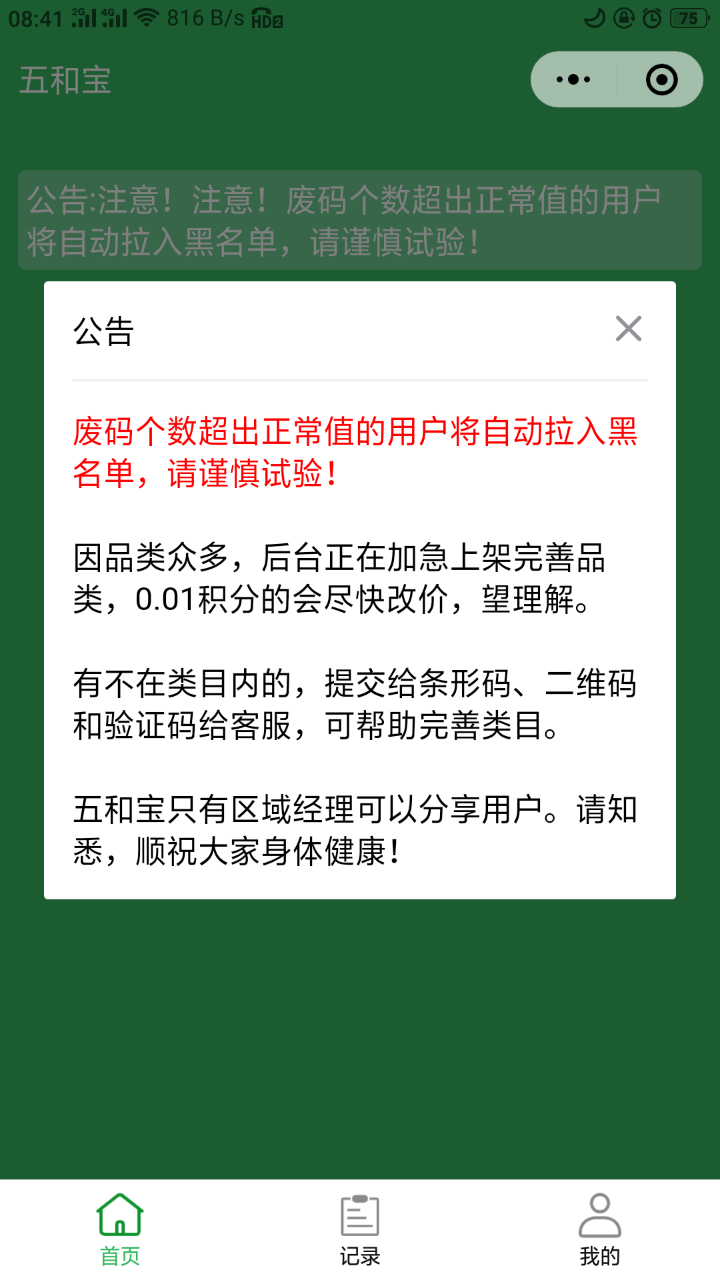Screen dimensions: 720x1280
Task: Tap the 五和宝 title link
Action: 65,79
